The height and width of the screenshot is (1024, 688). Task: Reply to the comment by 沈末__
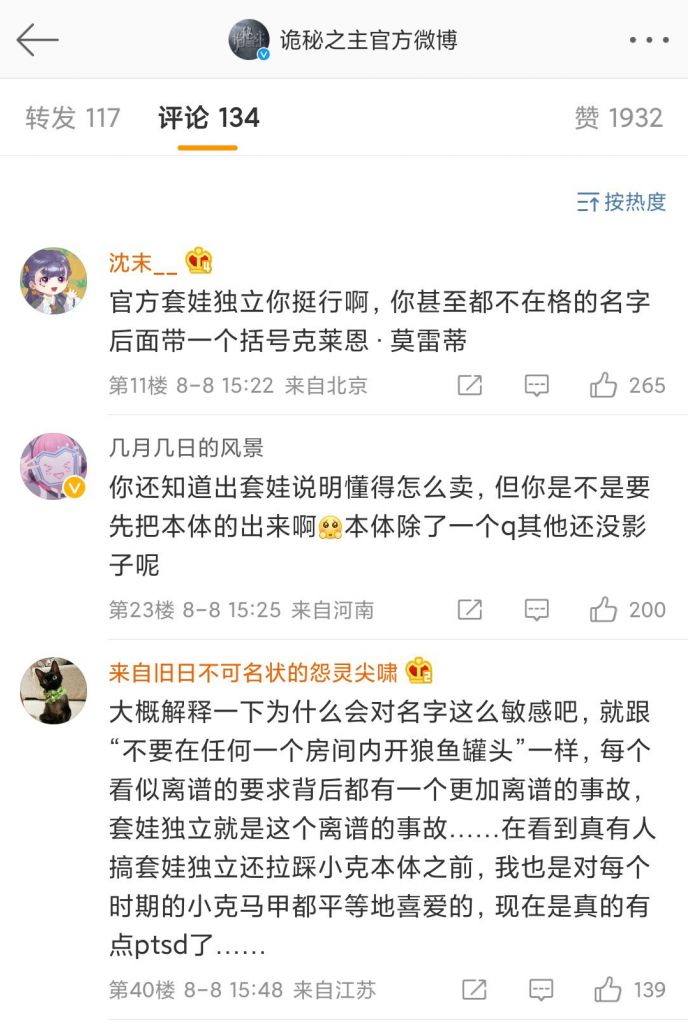pyautogui.click(x=537, y=385)
